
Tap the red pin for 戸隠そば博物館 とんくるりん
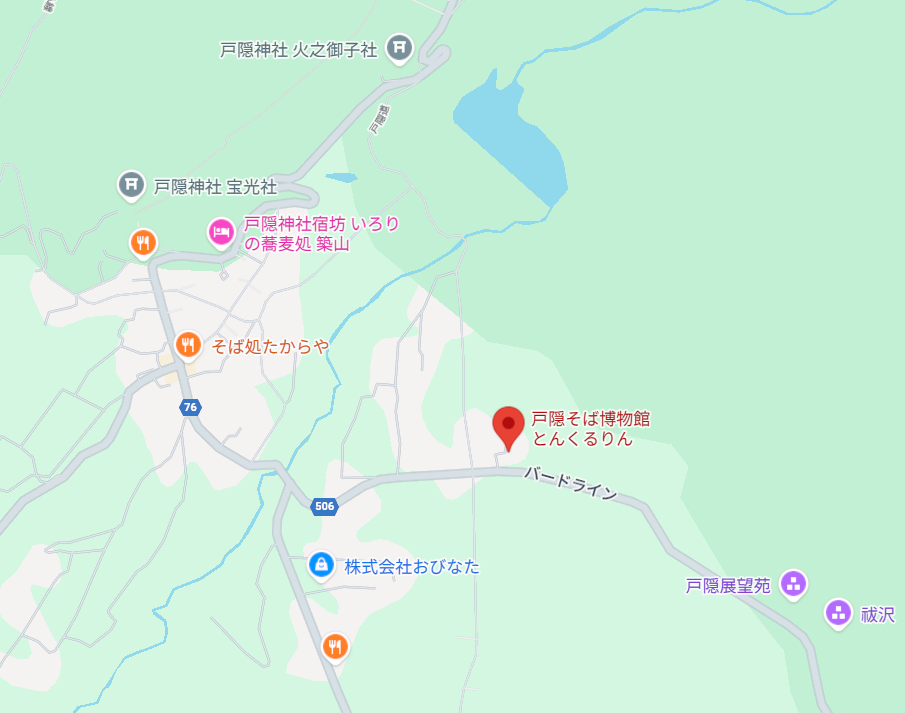[x=508, y=427]
